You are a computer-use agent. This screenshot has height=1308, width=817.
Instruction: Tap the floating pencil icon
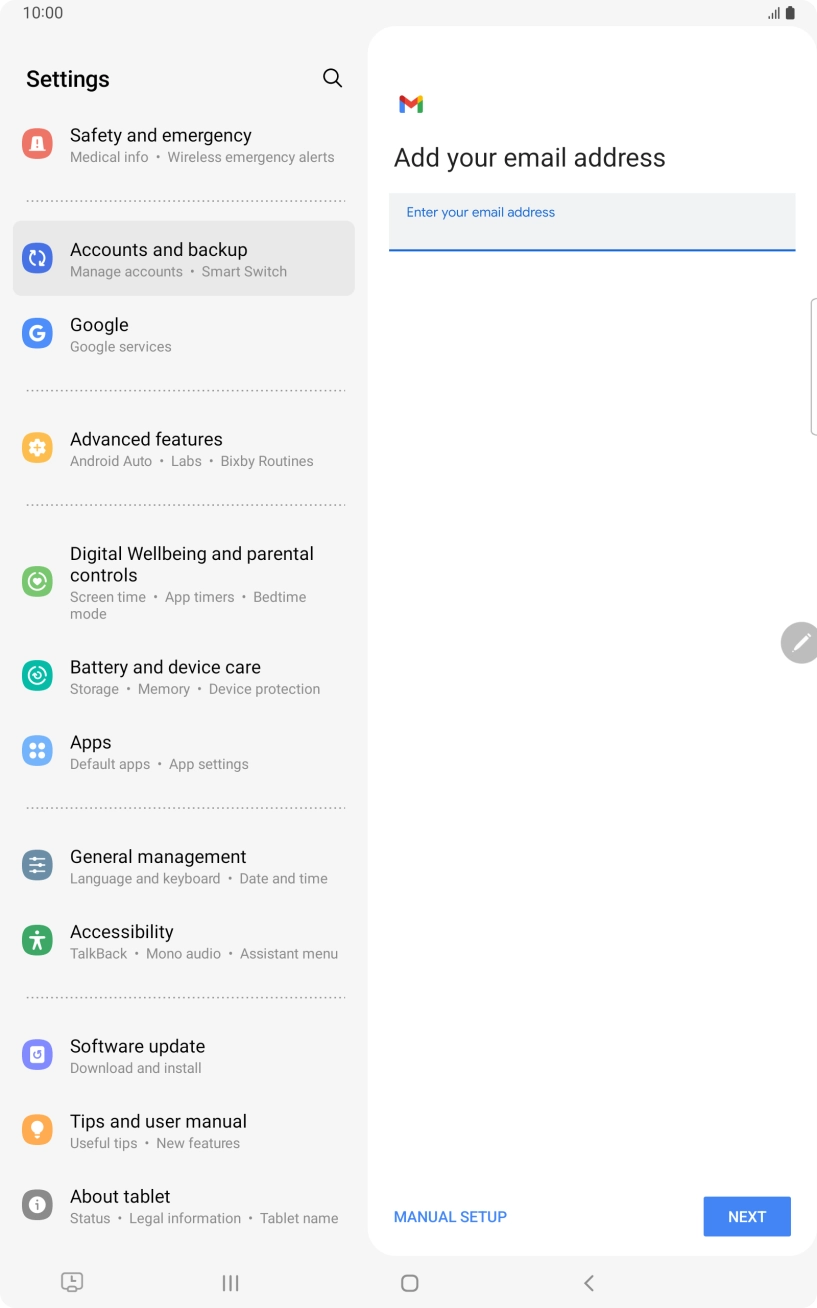pos(800,643)
